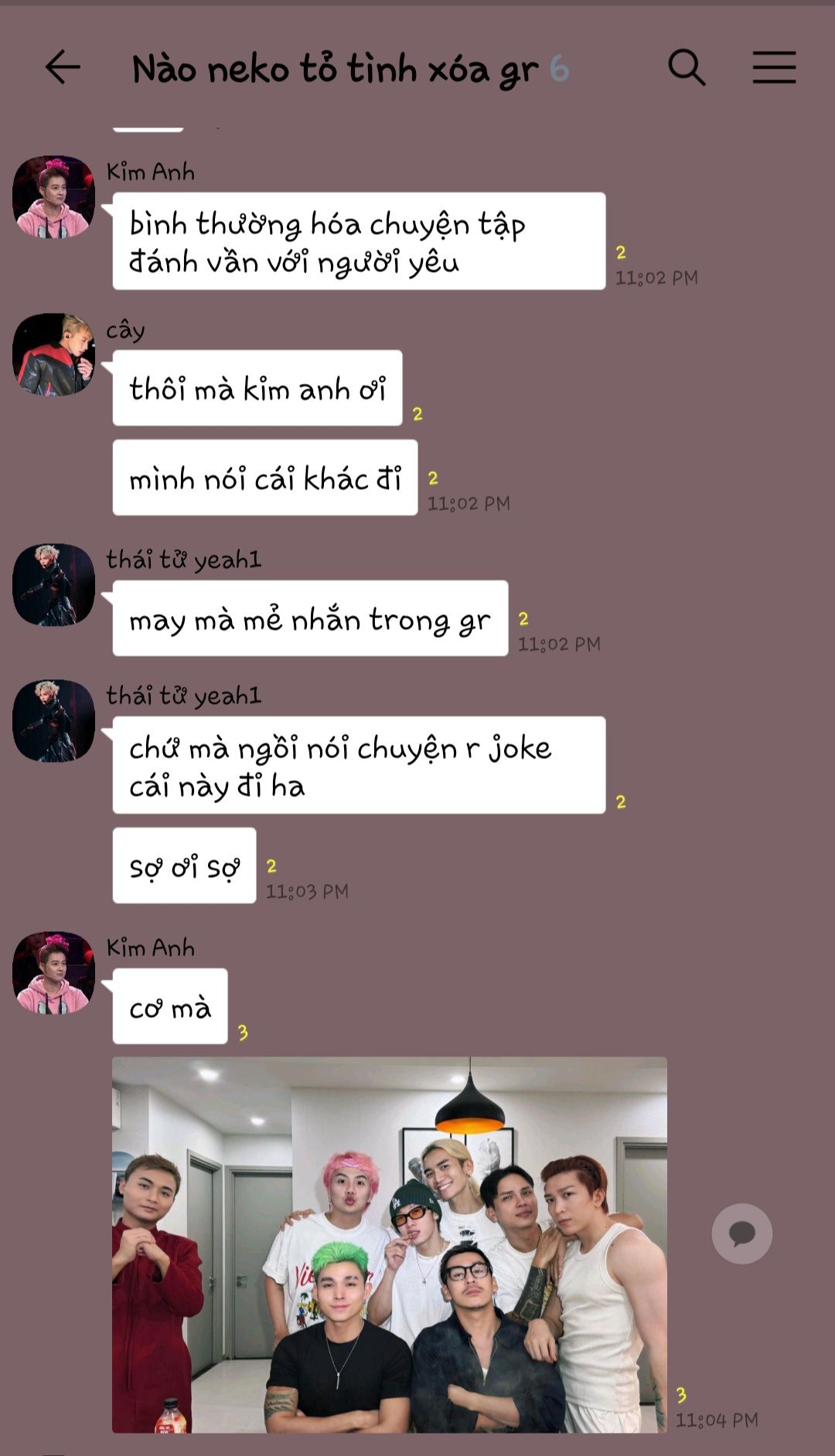
Task: View cây's profile picture
Action: 53,355
